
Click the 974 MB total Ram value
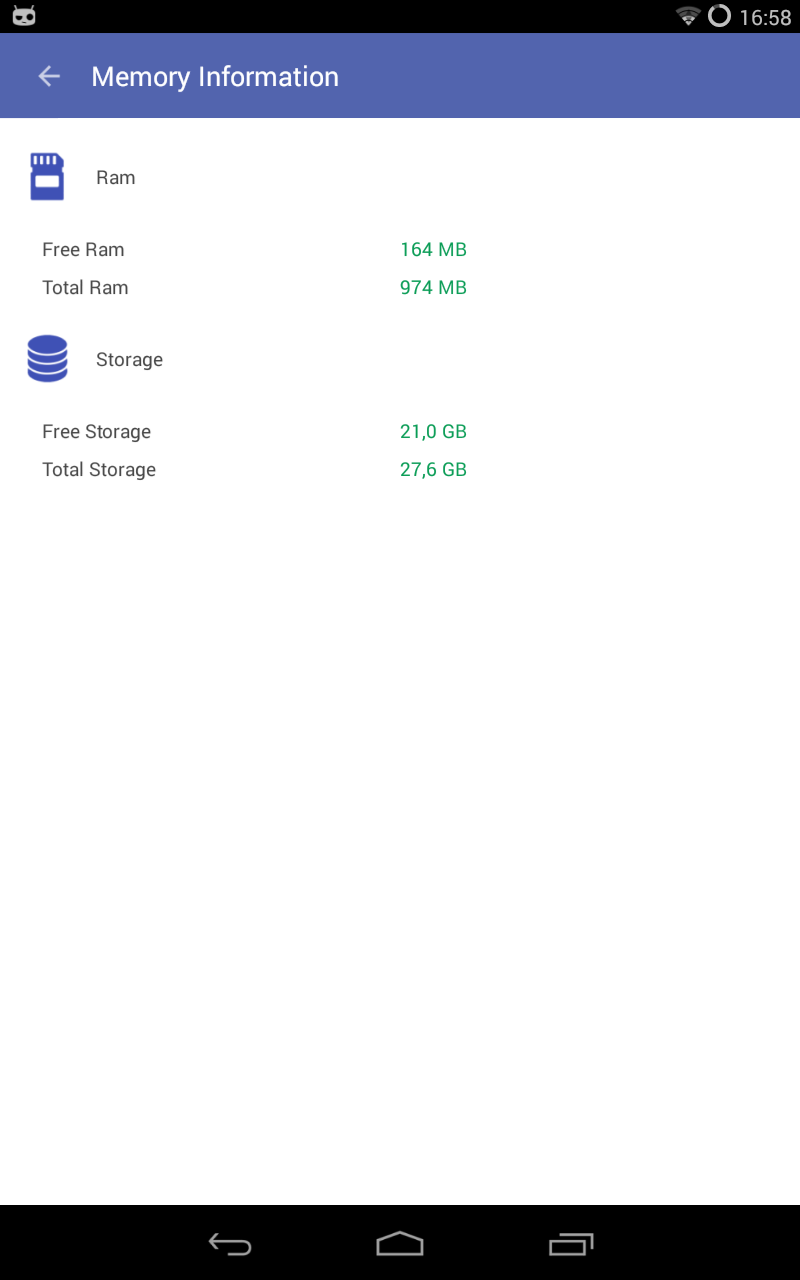coord(433,287)
